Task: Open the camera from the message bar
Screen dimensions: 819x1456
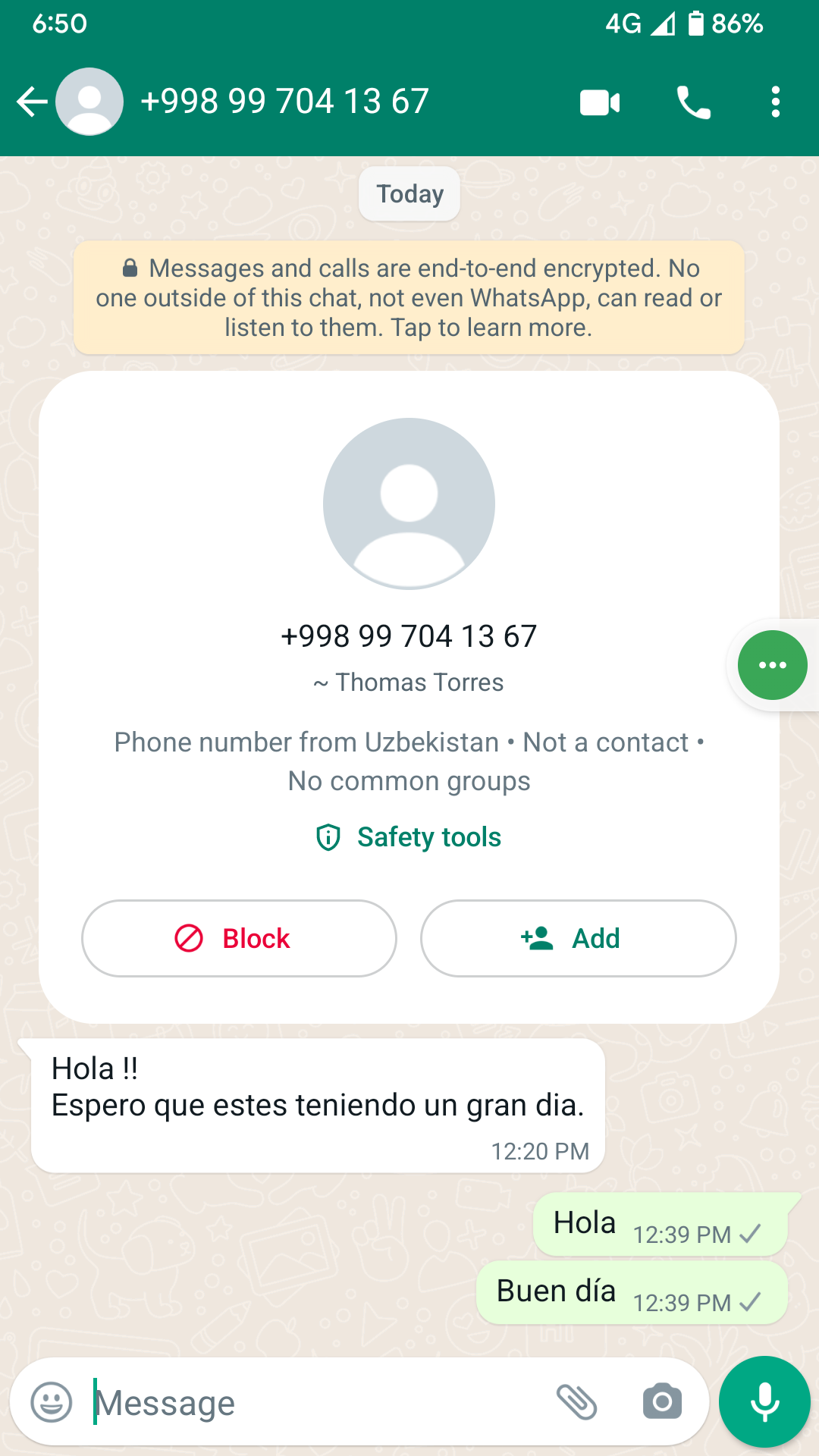Action: (x=662, y=1401)
